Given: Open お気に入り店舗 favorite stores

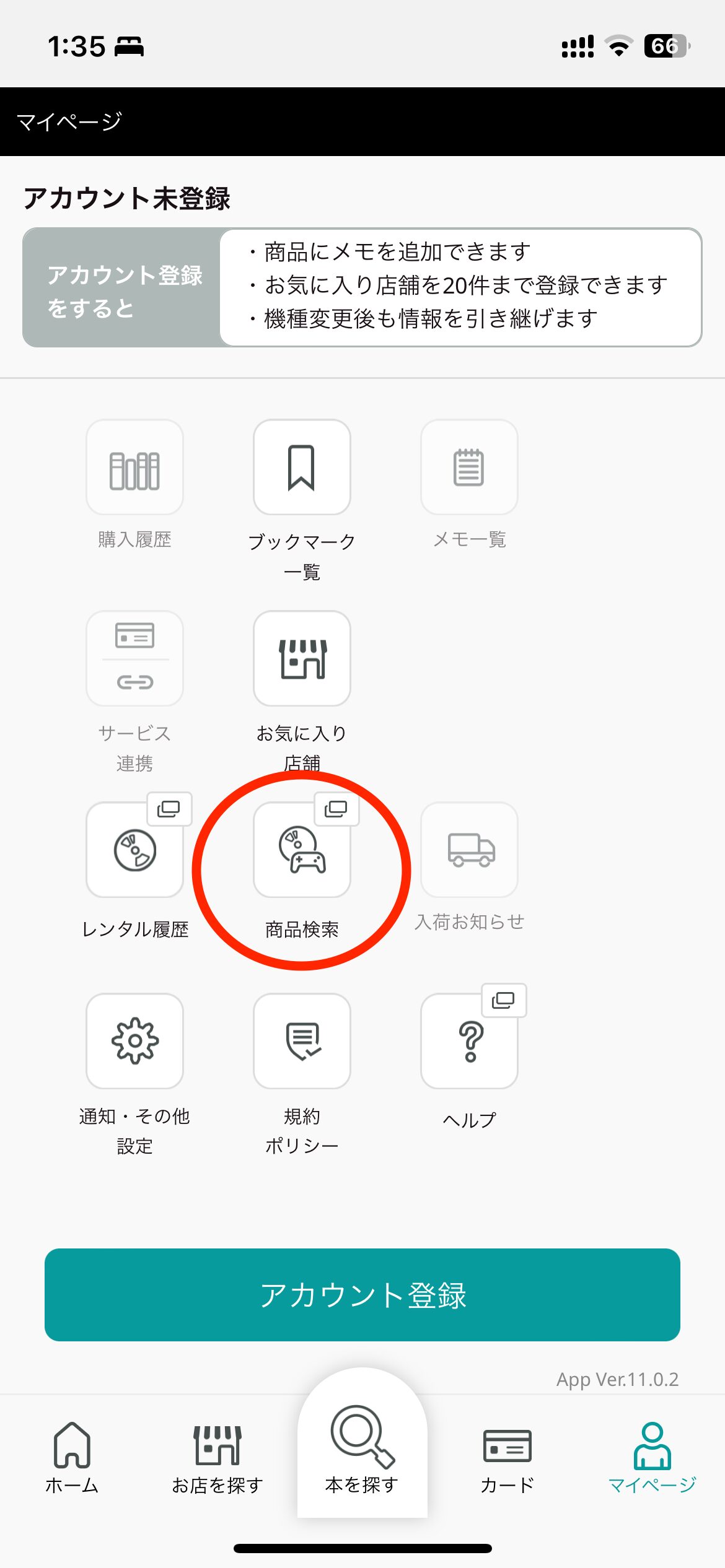Looking at the screenshot, I should 302,659.
